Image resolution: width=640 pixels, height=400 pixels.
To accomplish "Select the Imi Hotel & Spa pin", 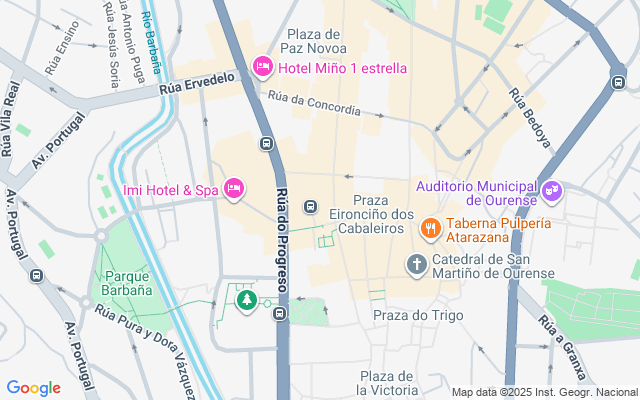I will [234, 188].
